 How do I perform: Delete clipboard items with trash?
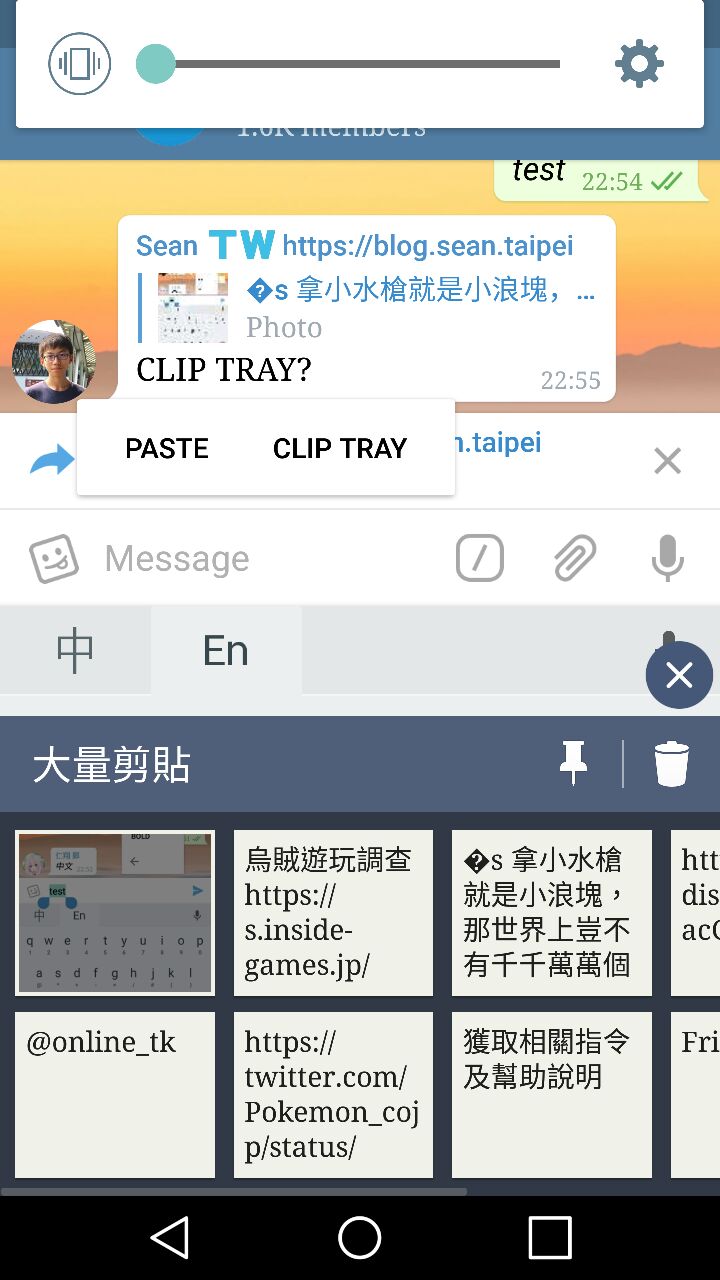point(672,764)
